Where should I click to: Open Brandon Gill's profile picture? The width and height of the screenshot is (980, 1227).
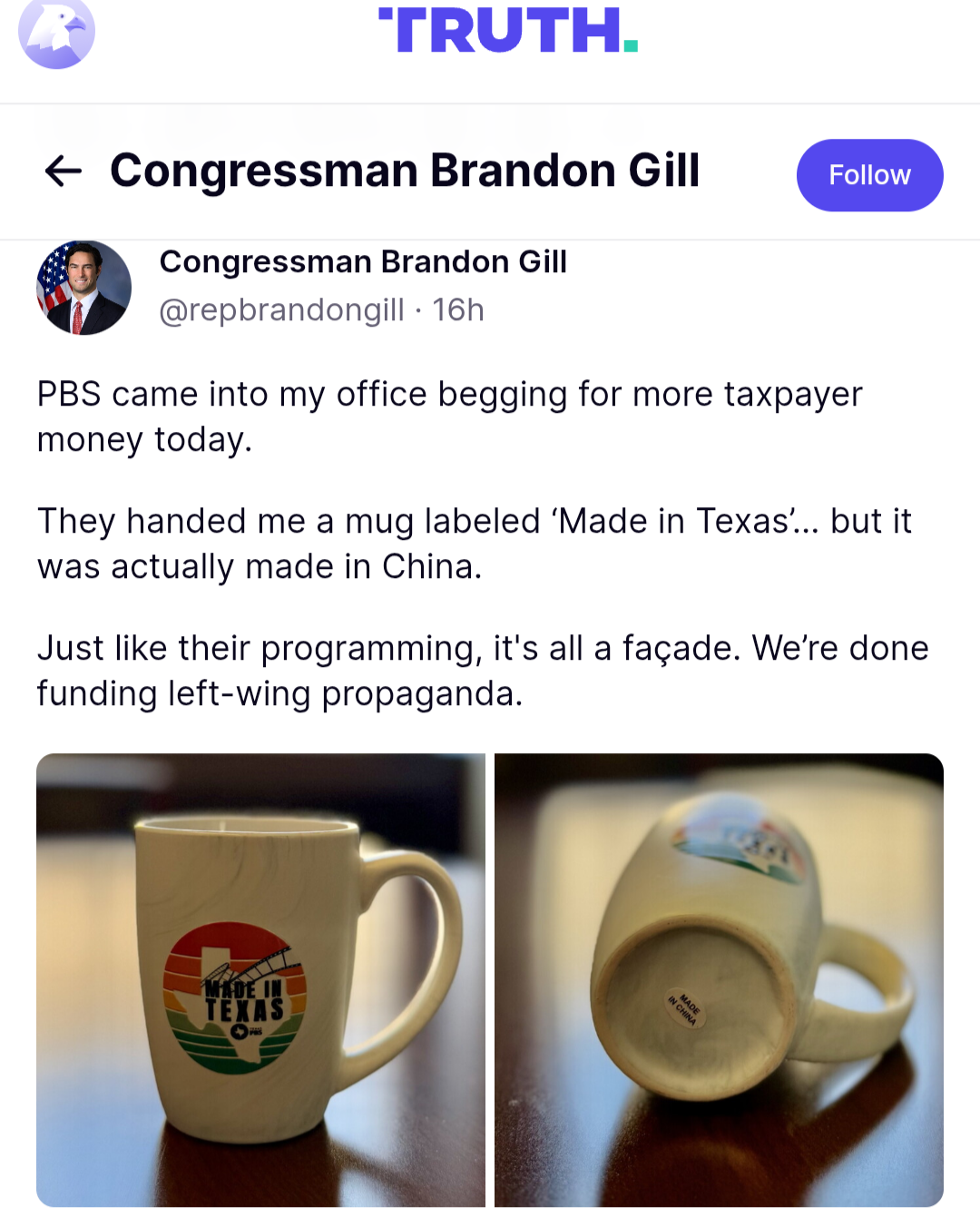(83, 288)
